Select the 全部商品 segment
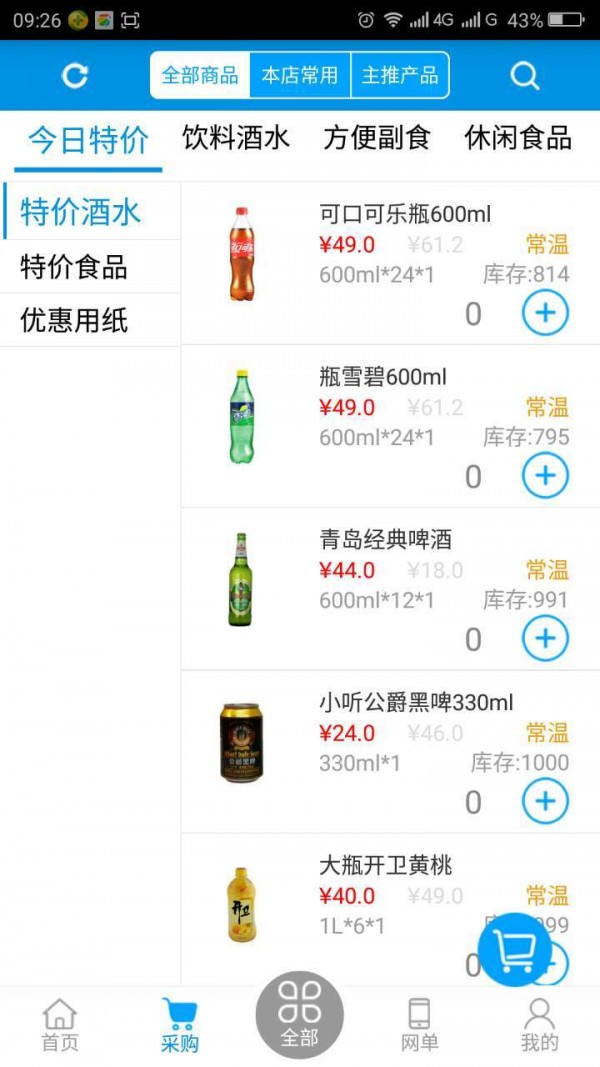This screenshot has width=600, height=1067. click(200, 75)
